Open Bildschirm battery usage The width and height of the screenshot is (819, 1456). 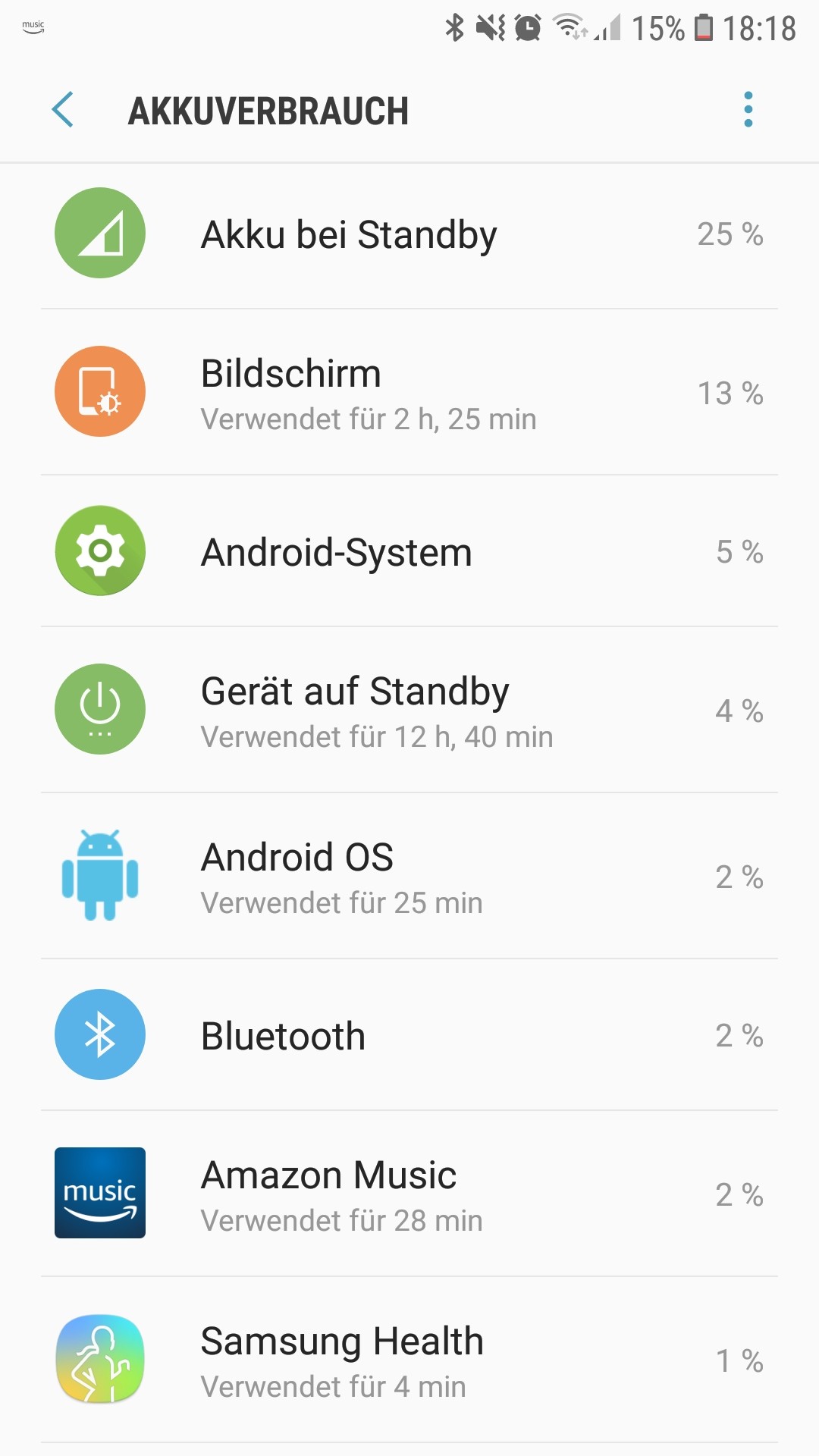pos(409,393)
